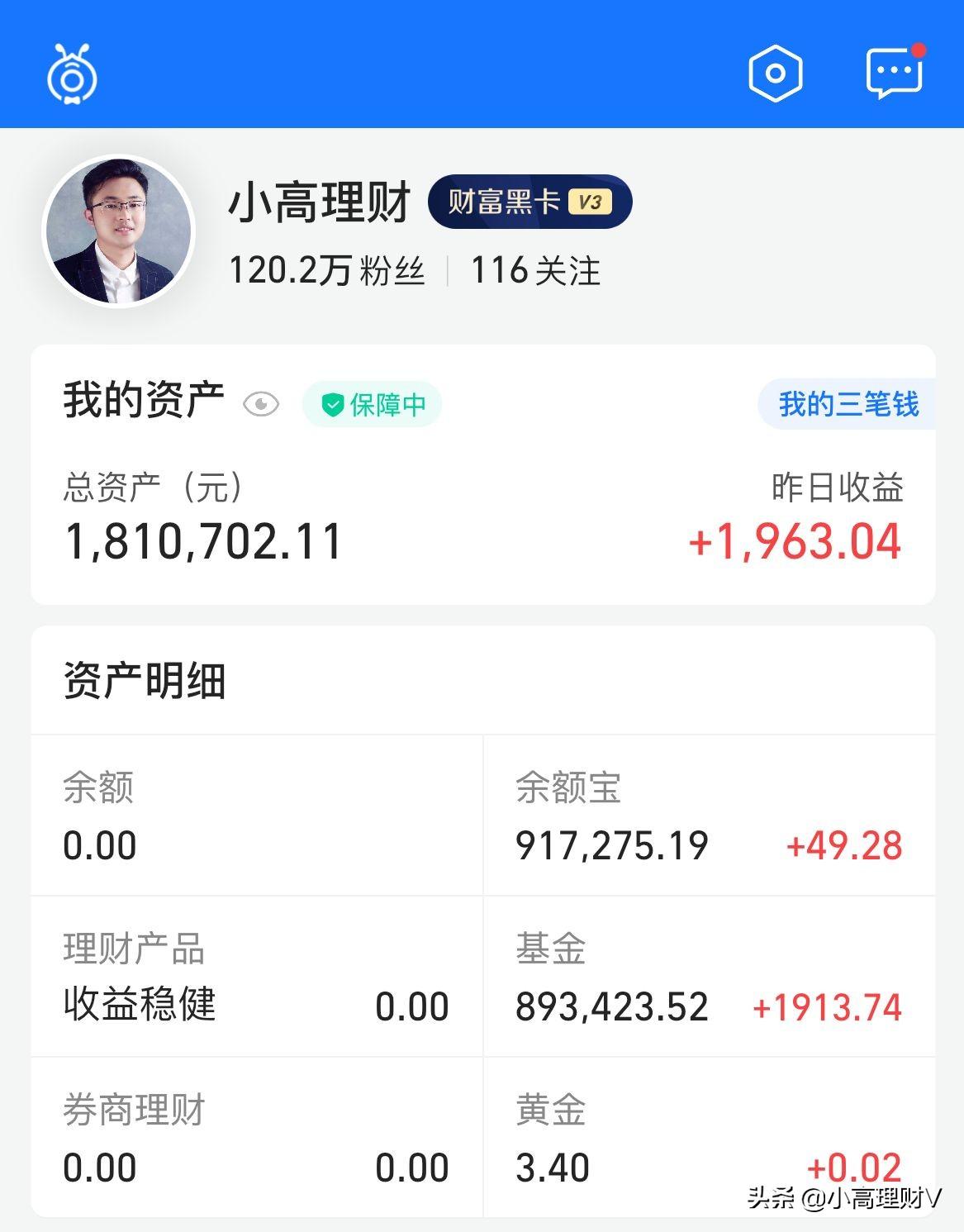
Task: Open the 保障中 security badge
Action: click(x=372, y=404)
